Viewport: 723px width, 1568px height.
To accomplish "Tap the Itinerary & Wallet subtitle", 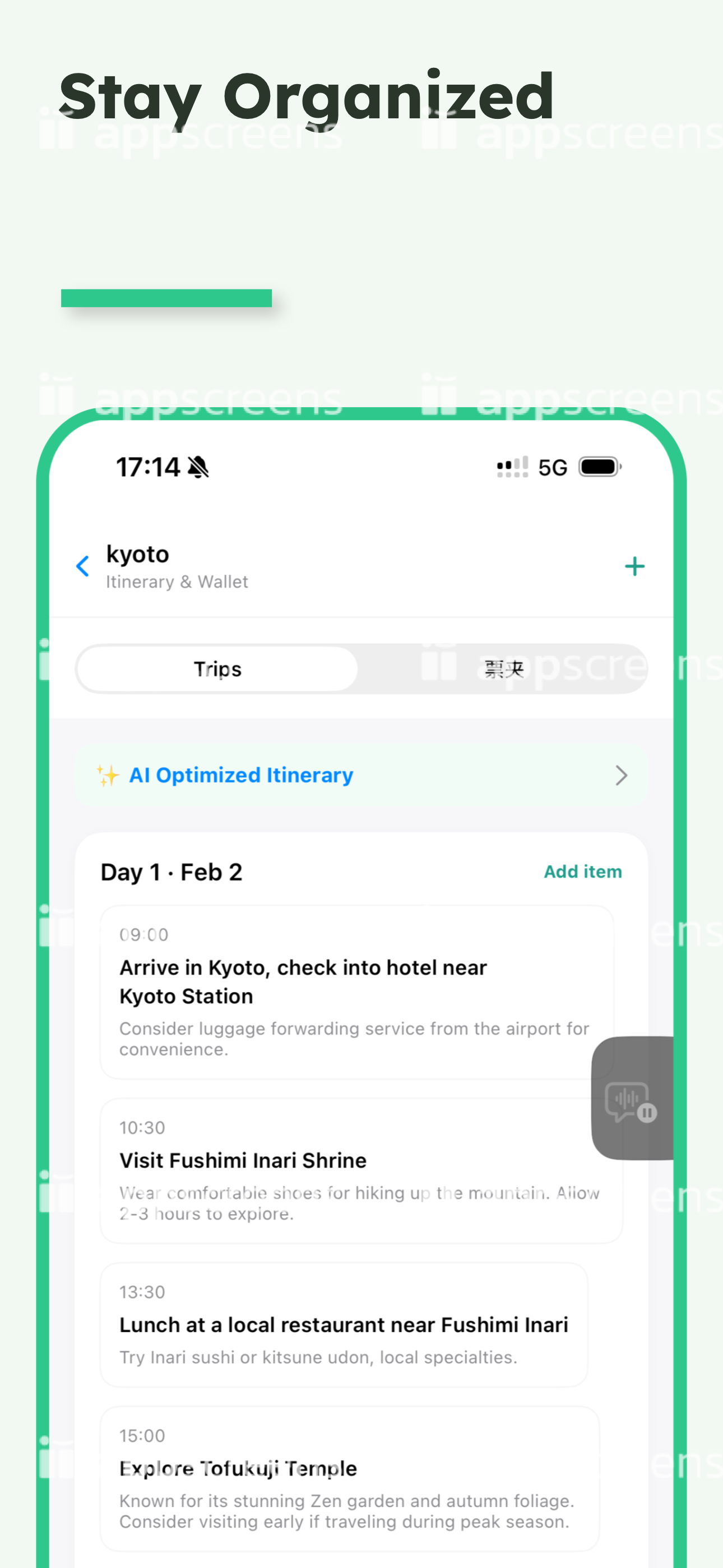I will [x=177, y=582].
